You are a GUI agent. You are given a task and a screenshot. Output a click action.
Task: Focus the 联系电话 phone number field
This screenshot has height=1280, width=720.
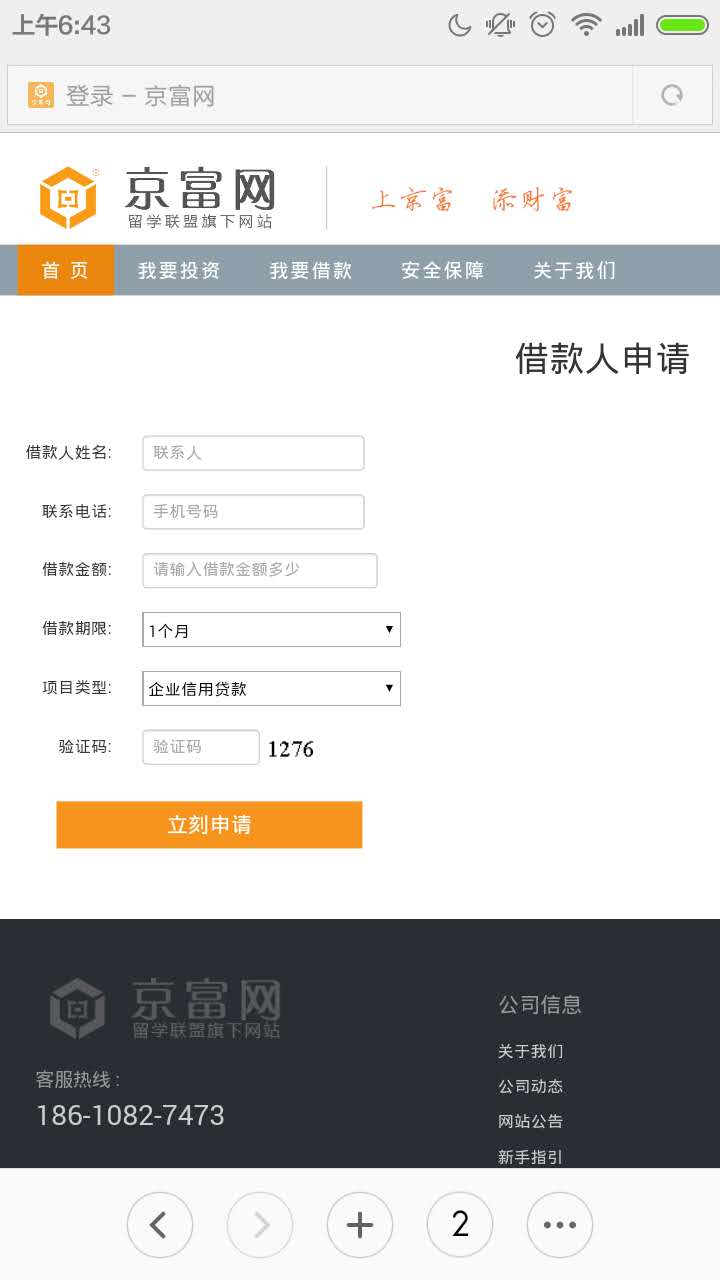coord(253,512)
